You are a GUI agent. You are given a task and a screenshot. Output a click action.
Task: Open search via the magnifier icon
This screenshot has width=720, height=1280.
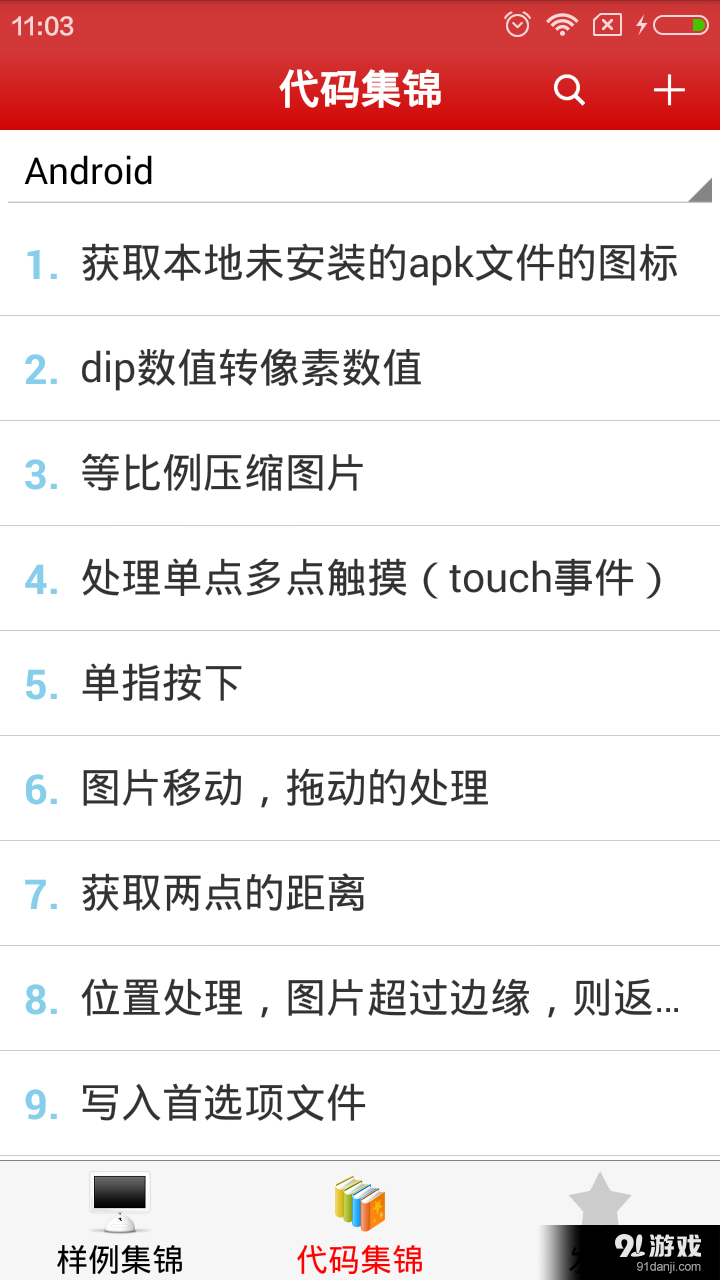pos(569,90)
